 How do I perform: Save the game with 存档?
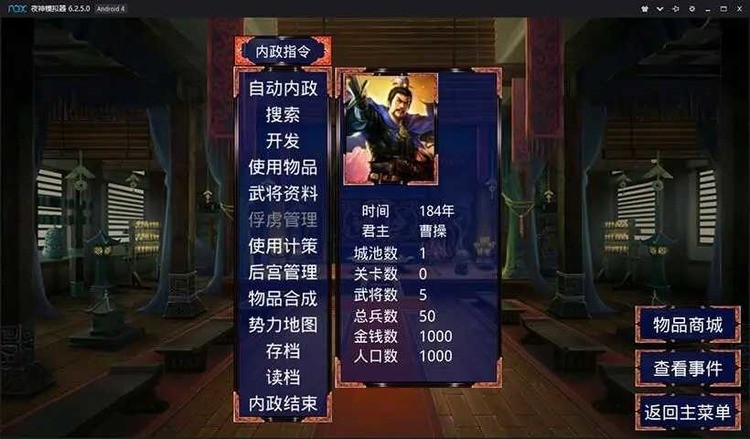coord(283,351)
